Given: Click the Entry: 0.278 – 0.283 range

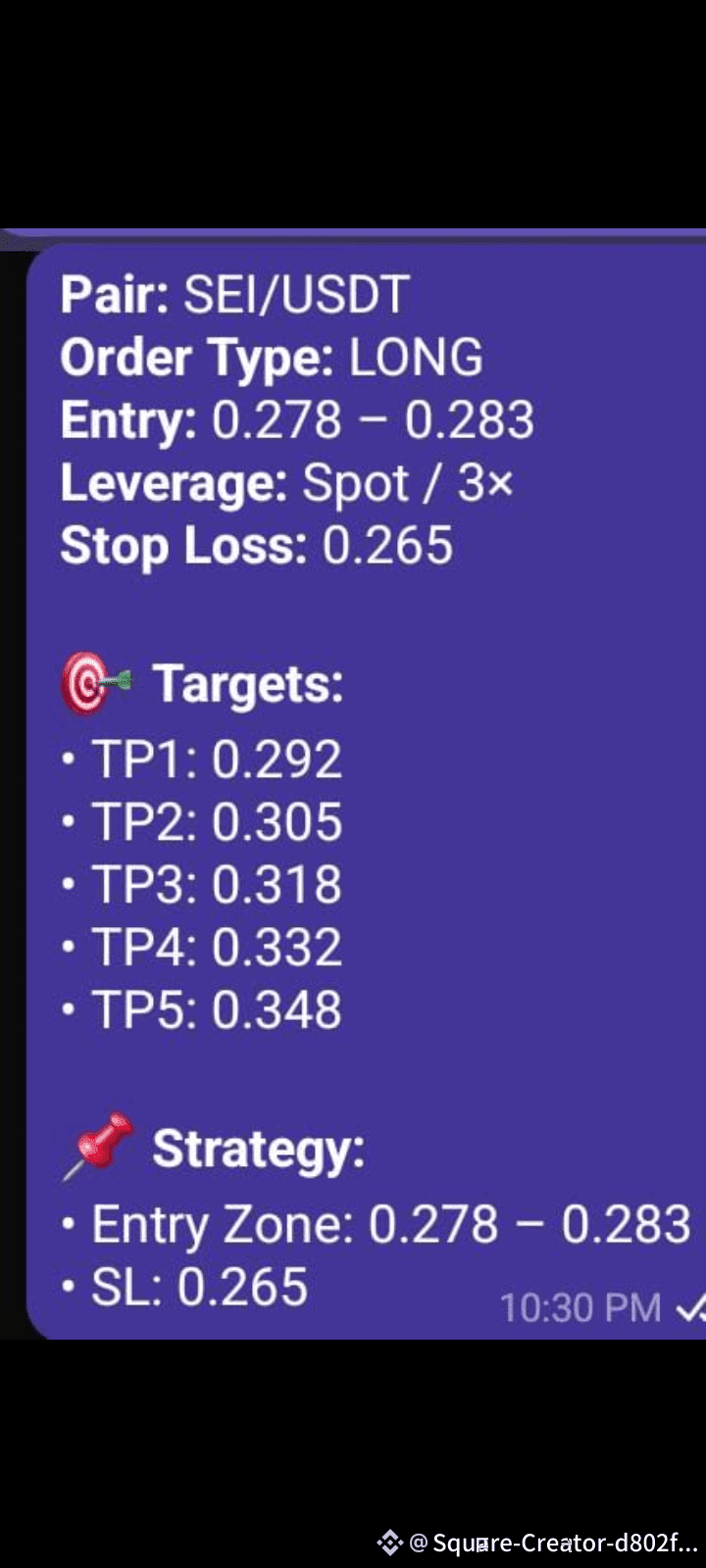Looking at the screenshot, I should click(294, 420).
